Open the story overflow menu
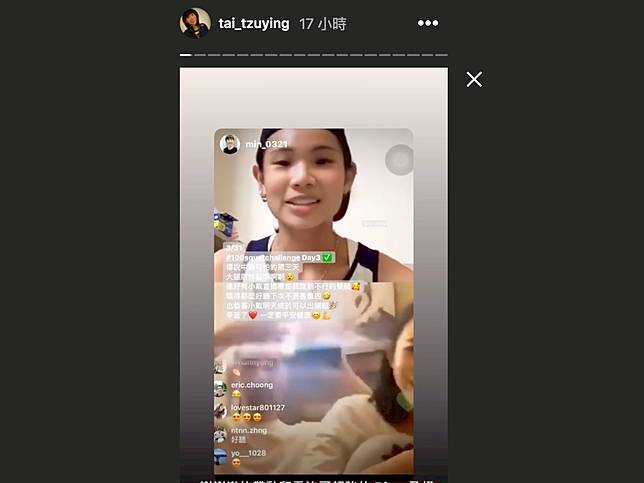 [x=428, y=23]
